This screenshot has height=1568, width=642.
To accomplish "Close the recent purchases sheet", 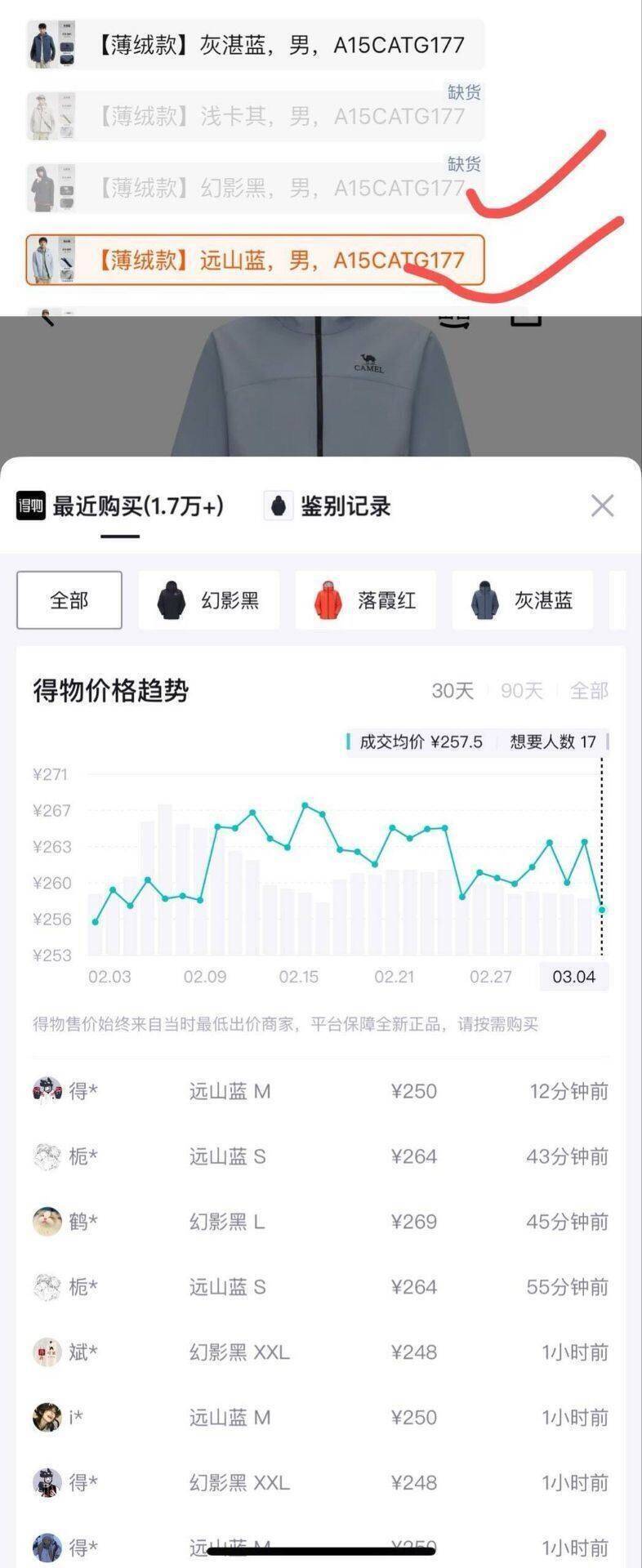I will tap(602, 506).
